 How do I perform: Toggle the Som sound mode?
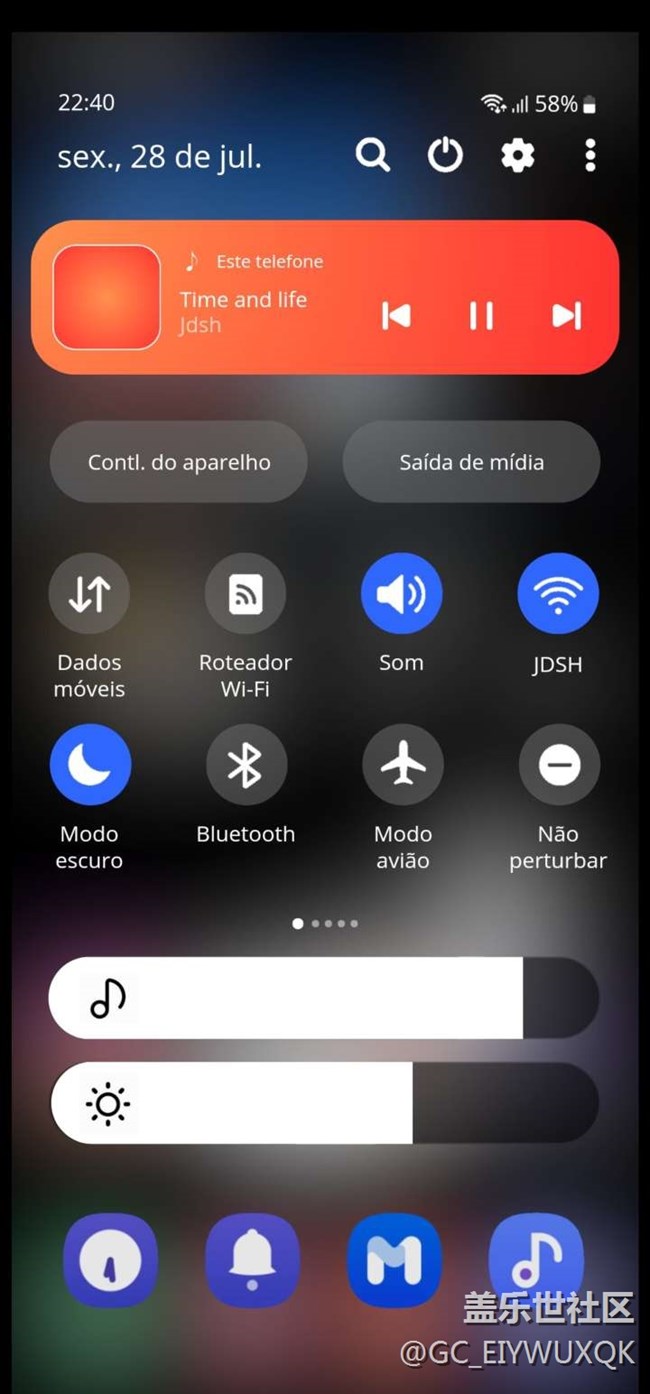[x=401, y=594]
